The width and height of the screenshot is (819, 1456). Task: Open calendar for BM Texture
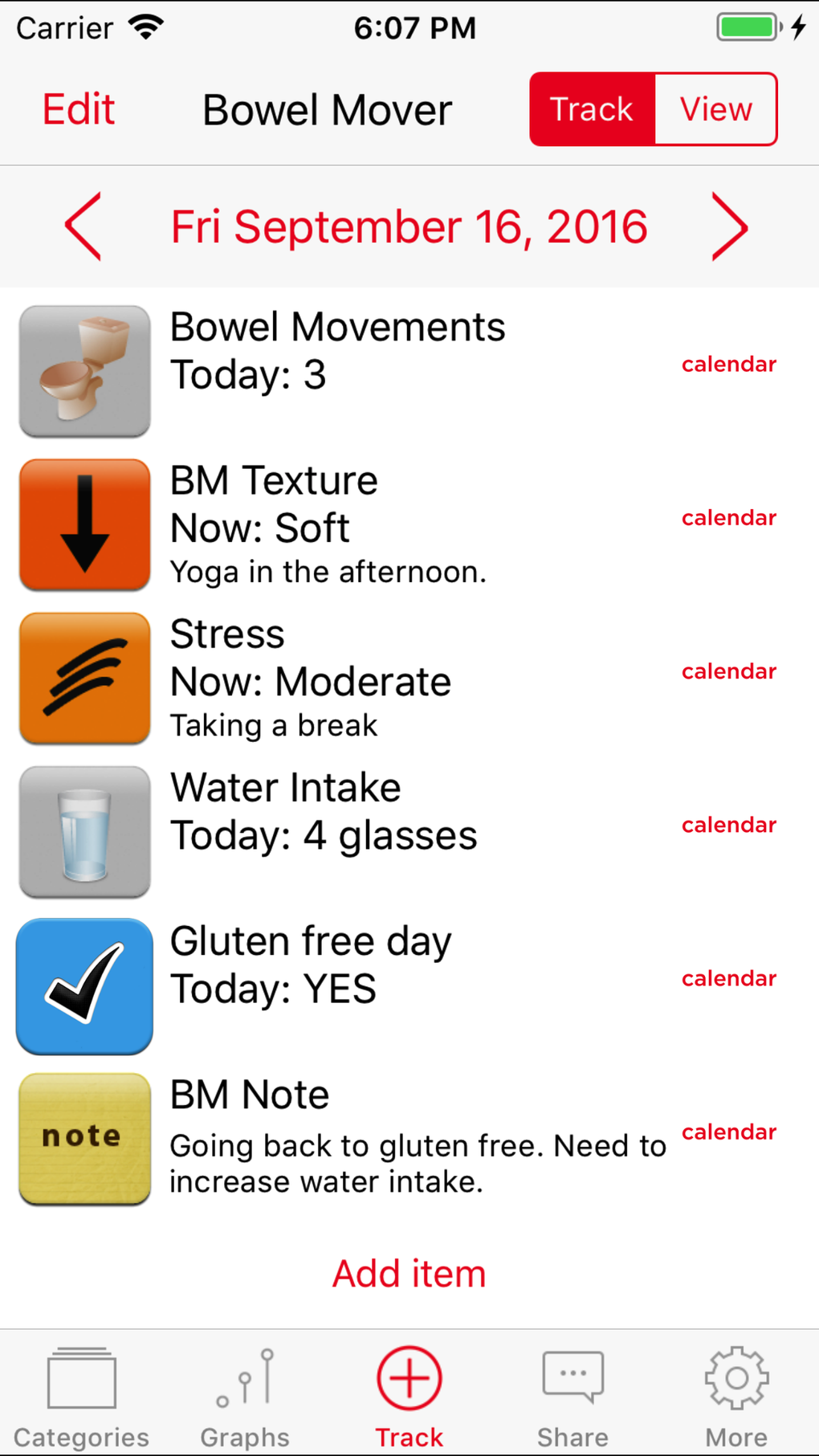pyautogui.click(x=728, y=517)
